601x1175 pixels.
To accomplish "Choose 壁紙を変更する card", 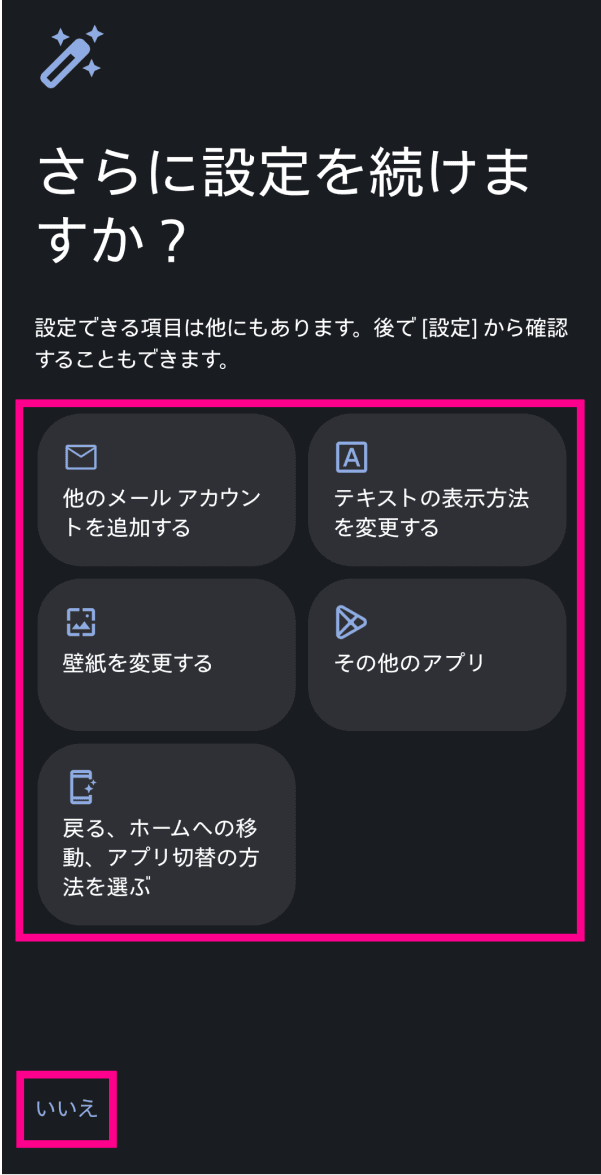I will pos(166,655).
